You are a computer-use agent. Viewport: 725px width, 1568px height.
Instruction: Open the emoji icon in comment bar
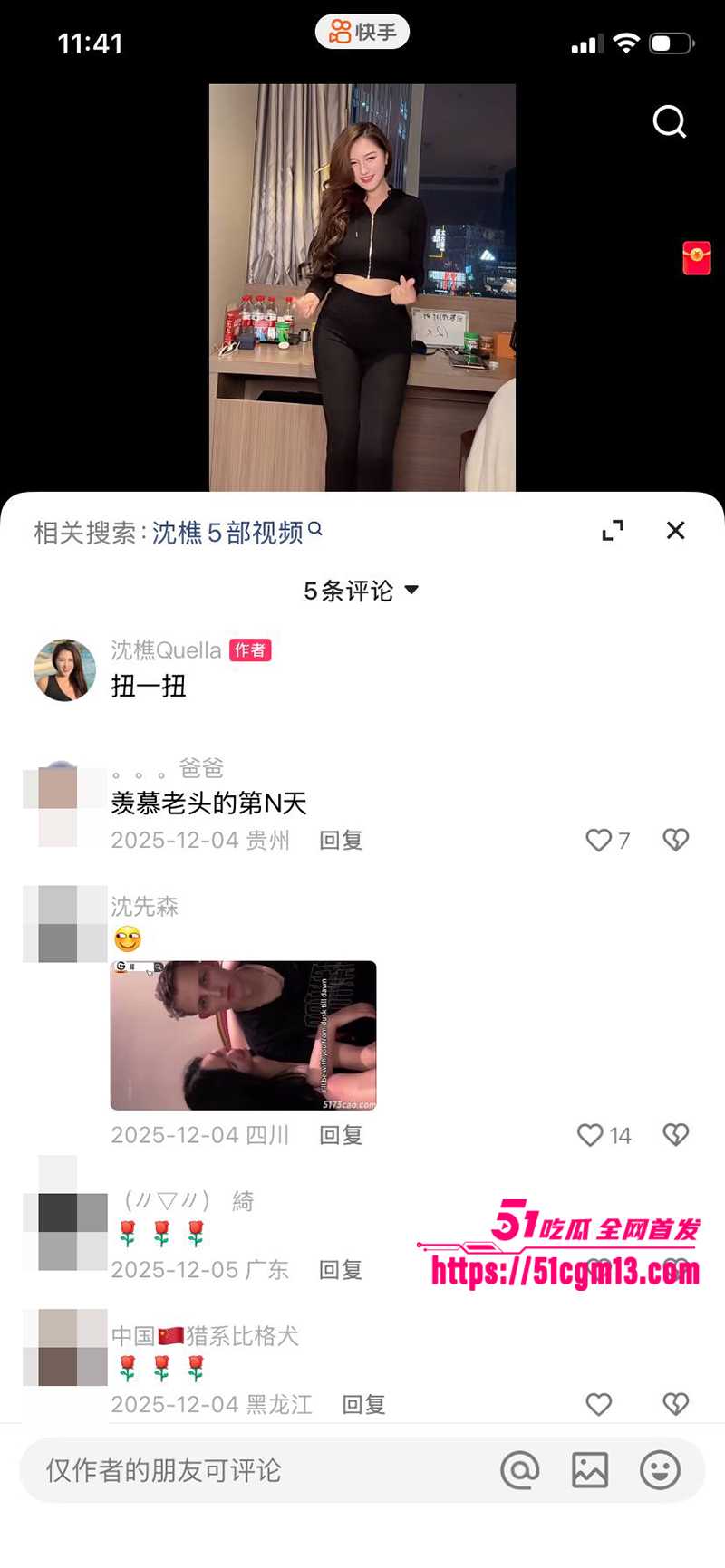click(661, 1469)
